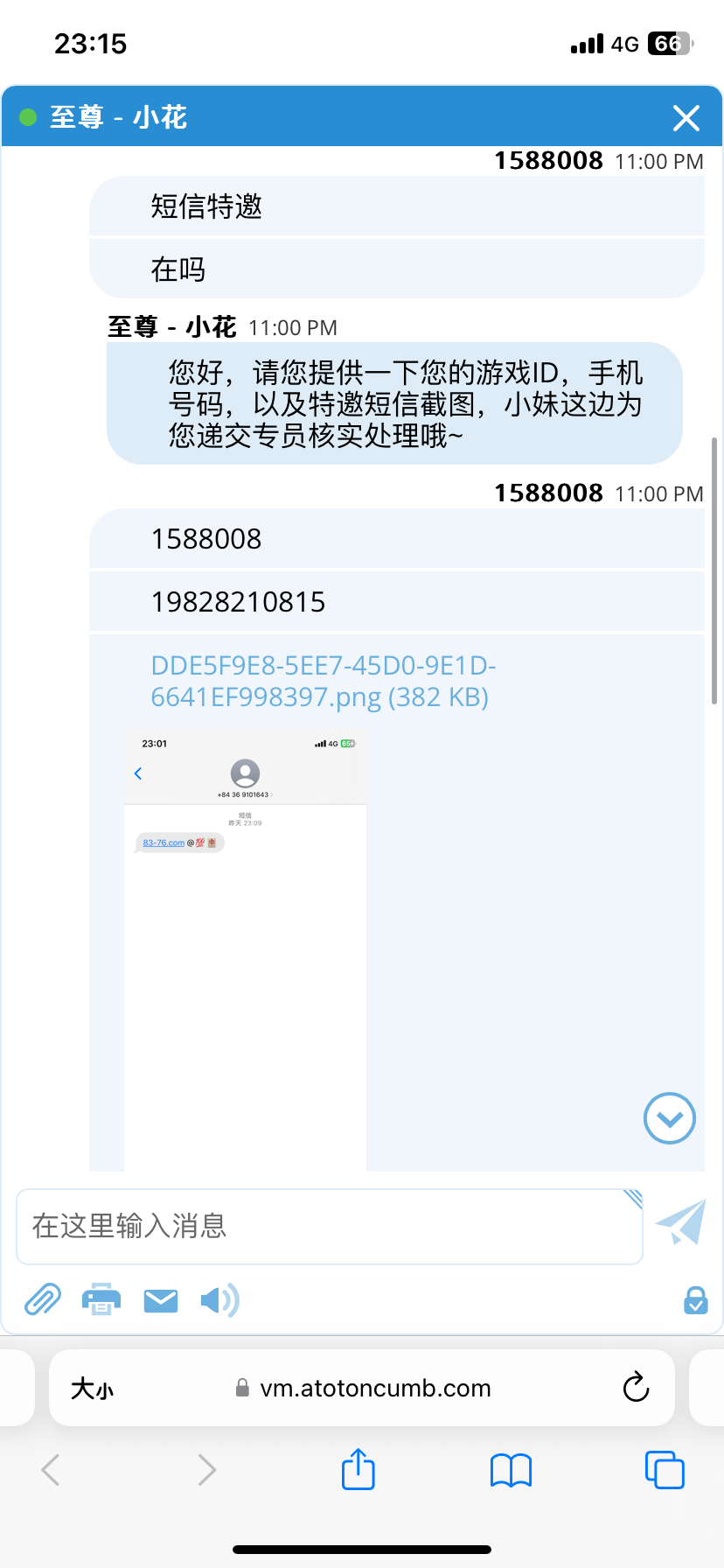The width and height of the screenshot is (724, 1568).
Task: Open the shared SMS screenshot image
Action: pyautogui.click(x=245, y=949)
